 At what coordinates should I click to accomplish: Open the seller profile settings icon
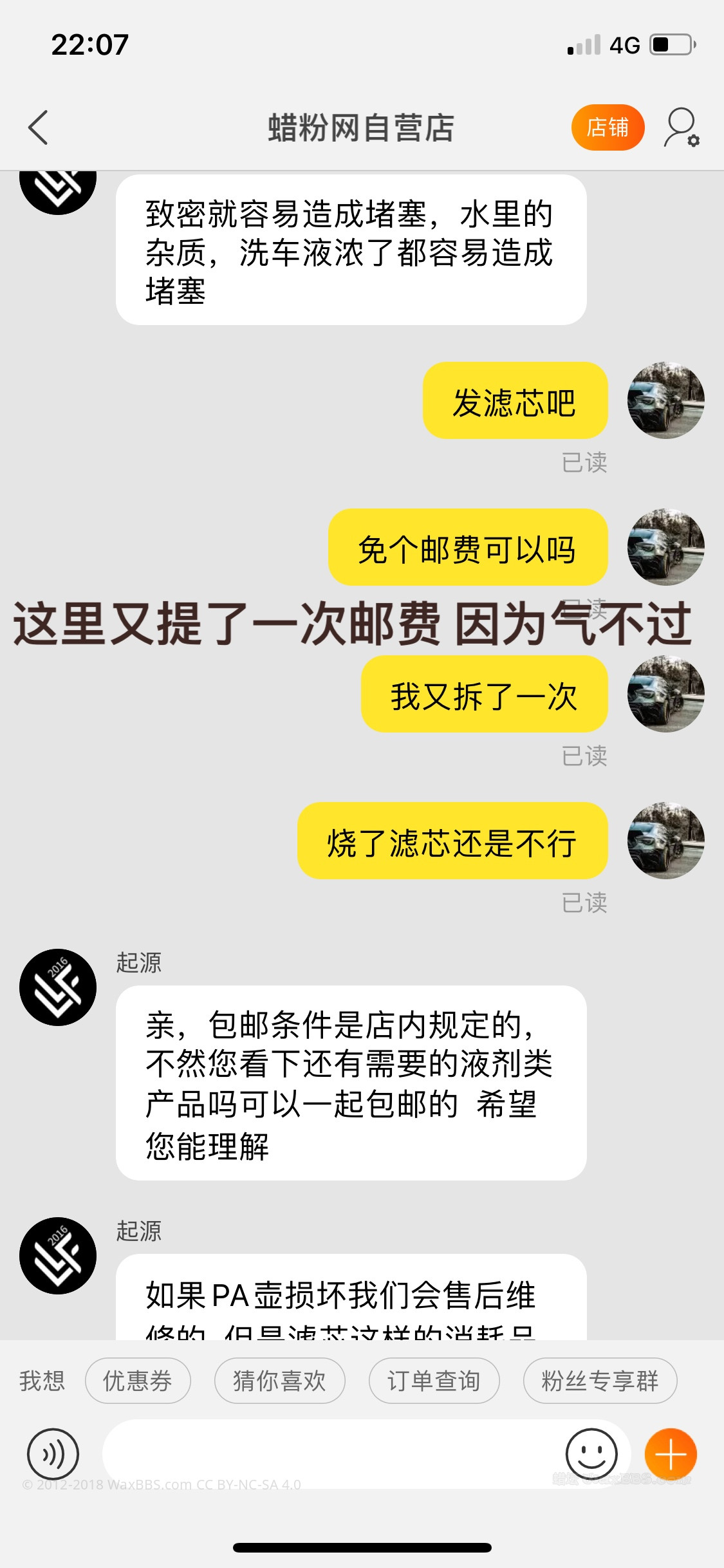[680, 127]
